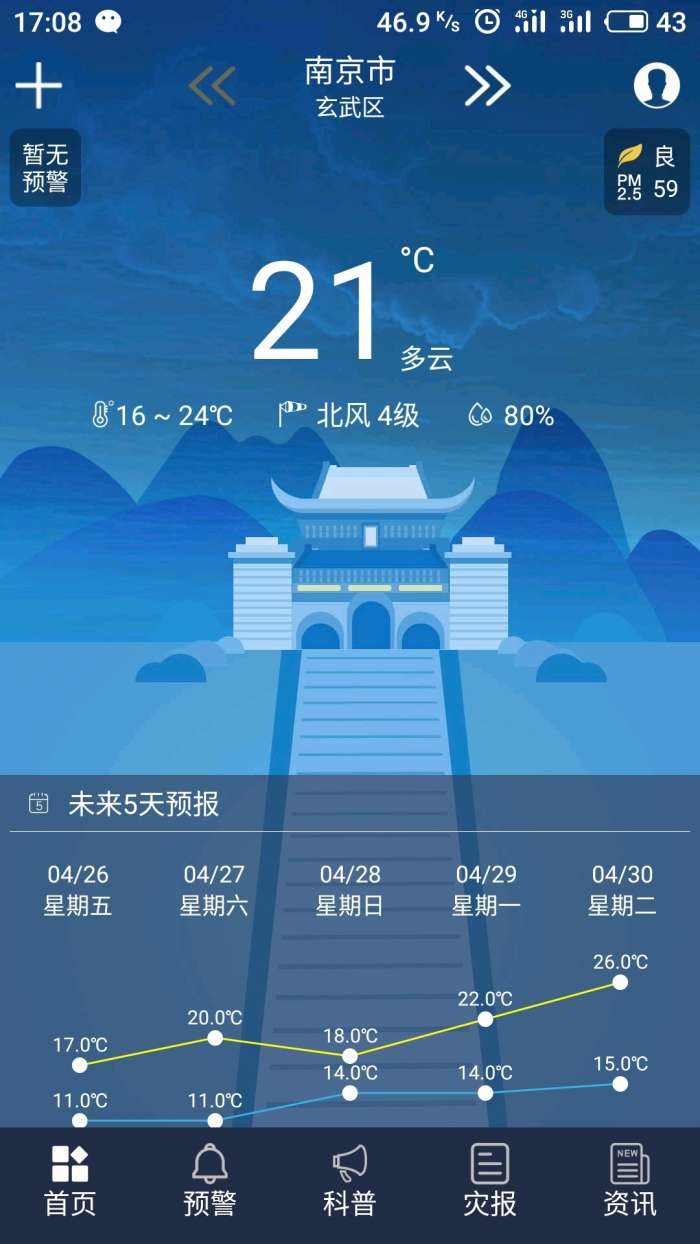Add a new city with the plus icon
The width and height of the screenshot is (700, 1244).
39,86
